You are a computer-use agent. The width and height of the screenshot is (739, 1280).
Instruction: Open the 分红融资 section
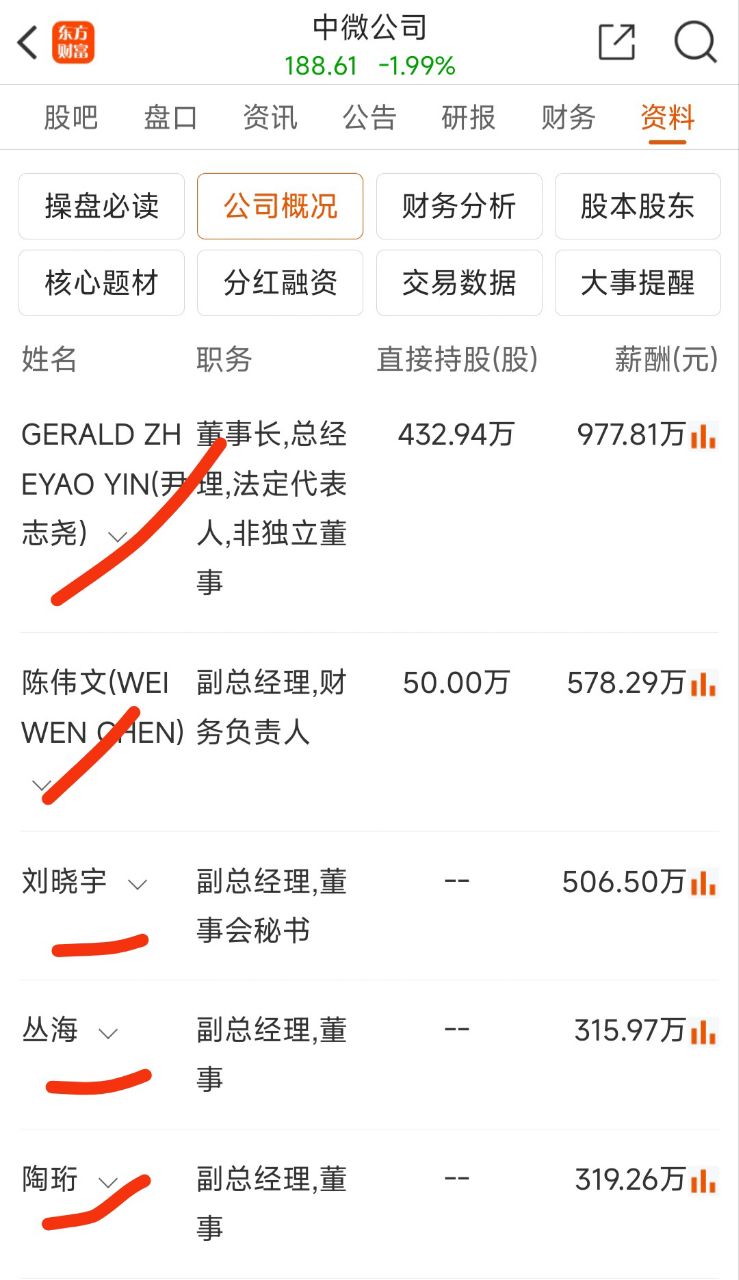tap(280, 283)
